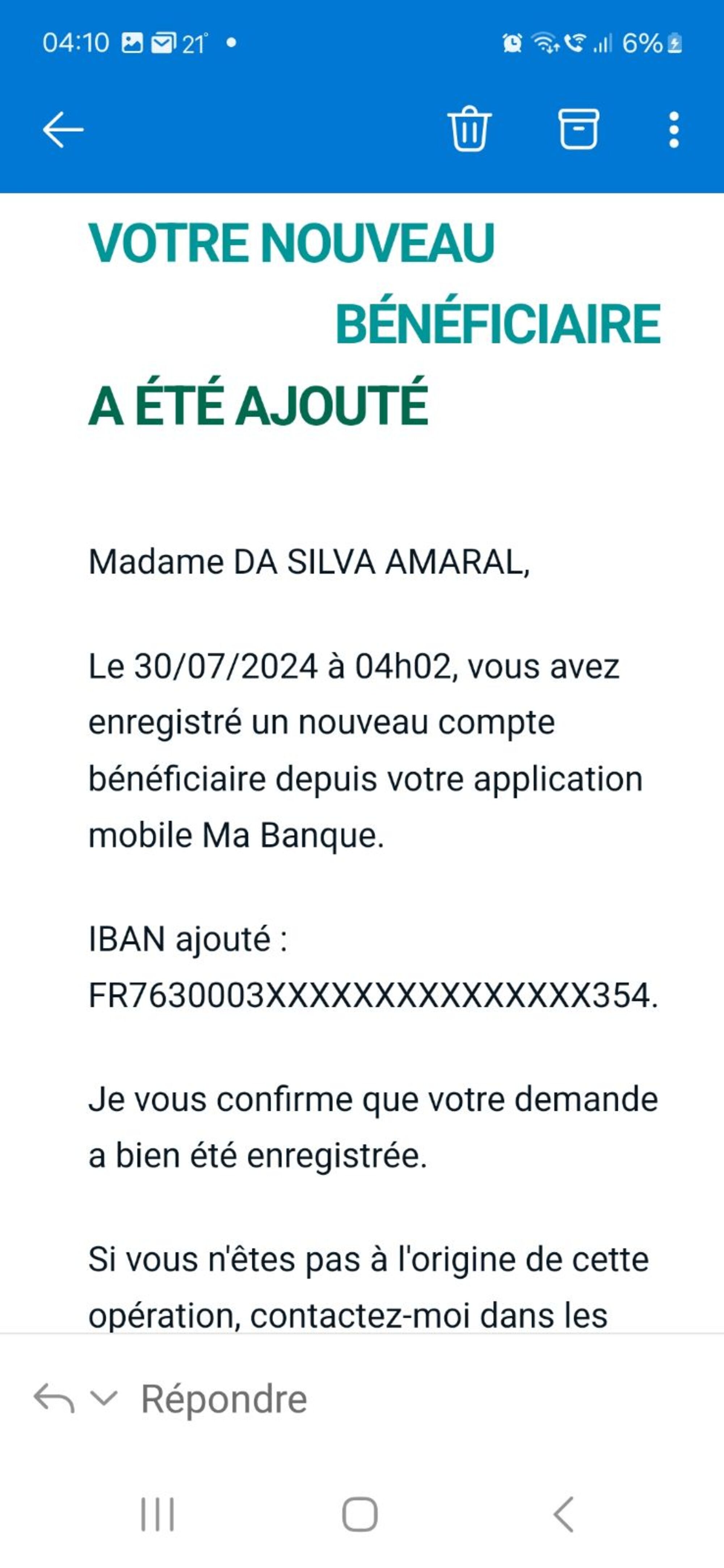Screen dimensions: 724x1568
Task: Tap Répondre to reply to the email
Action: point(224,1399)
